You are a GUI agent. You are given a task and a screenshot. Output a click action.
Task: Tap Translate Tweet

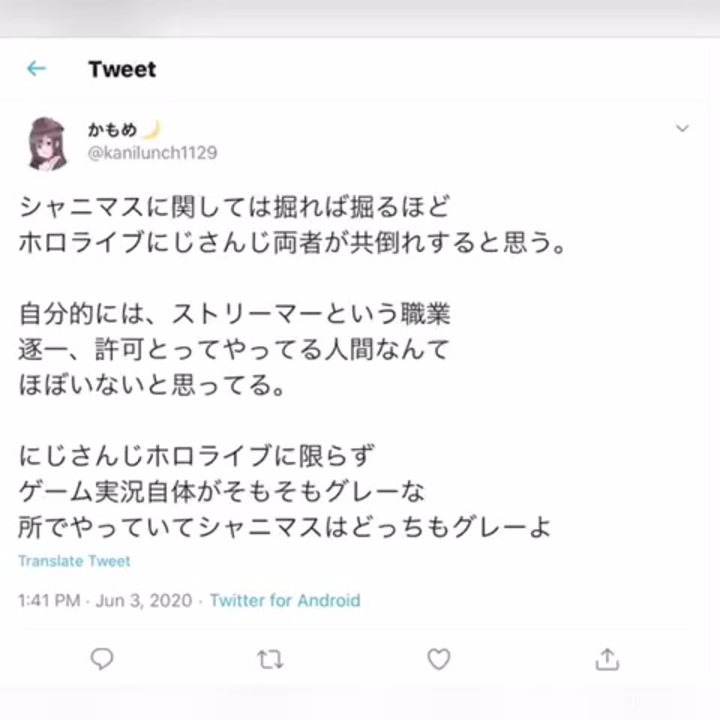pyautogui.click(x=74, y=561)
